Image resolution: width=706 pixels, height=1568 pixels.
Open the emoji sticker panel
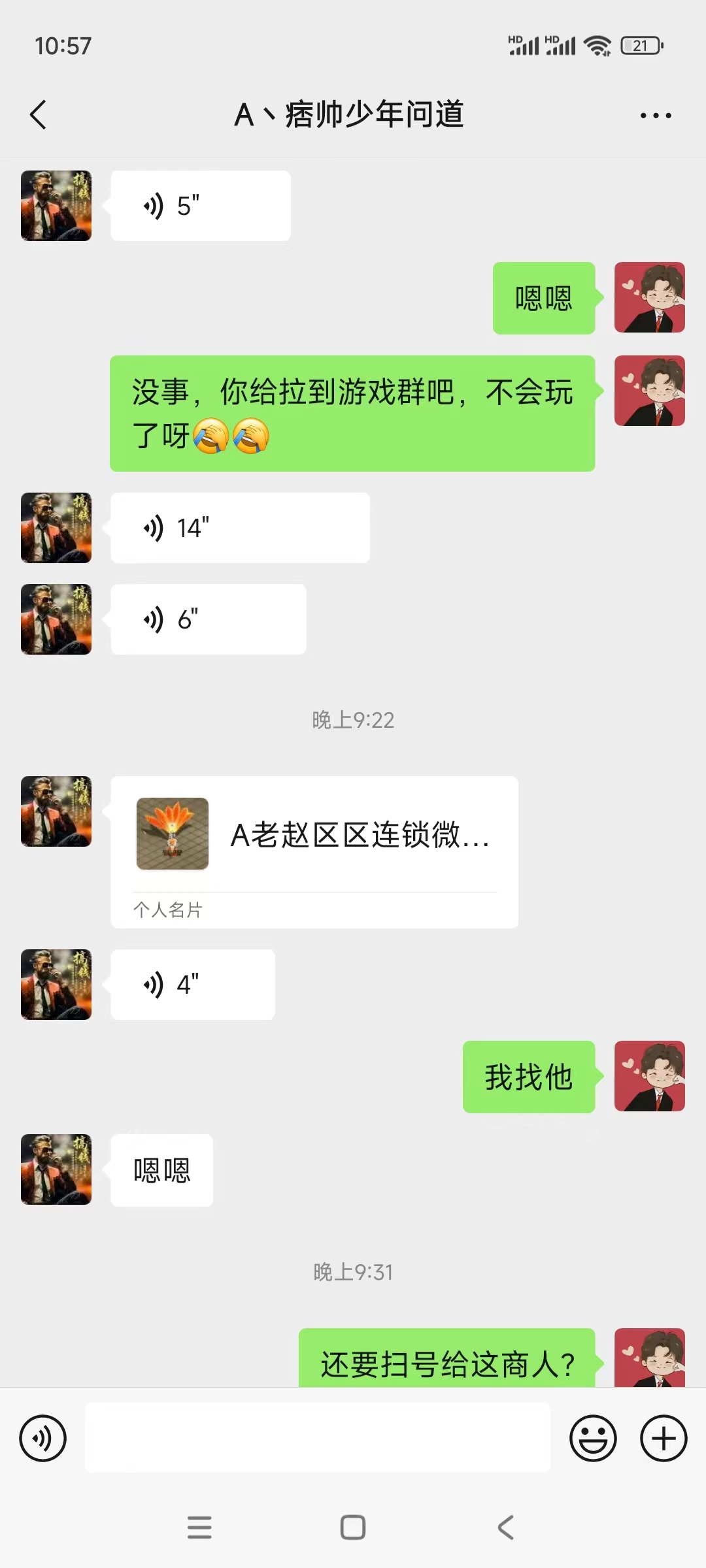tap(593, 1439)
